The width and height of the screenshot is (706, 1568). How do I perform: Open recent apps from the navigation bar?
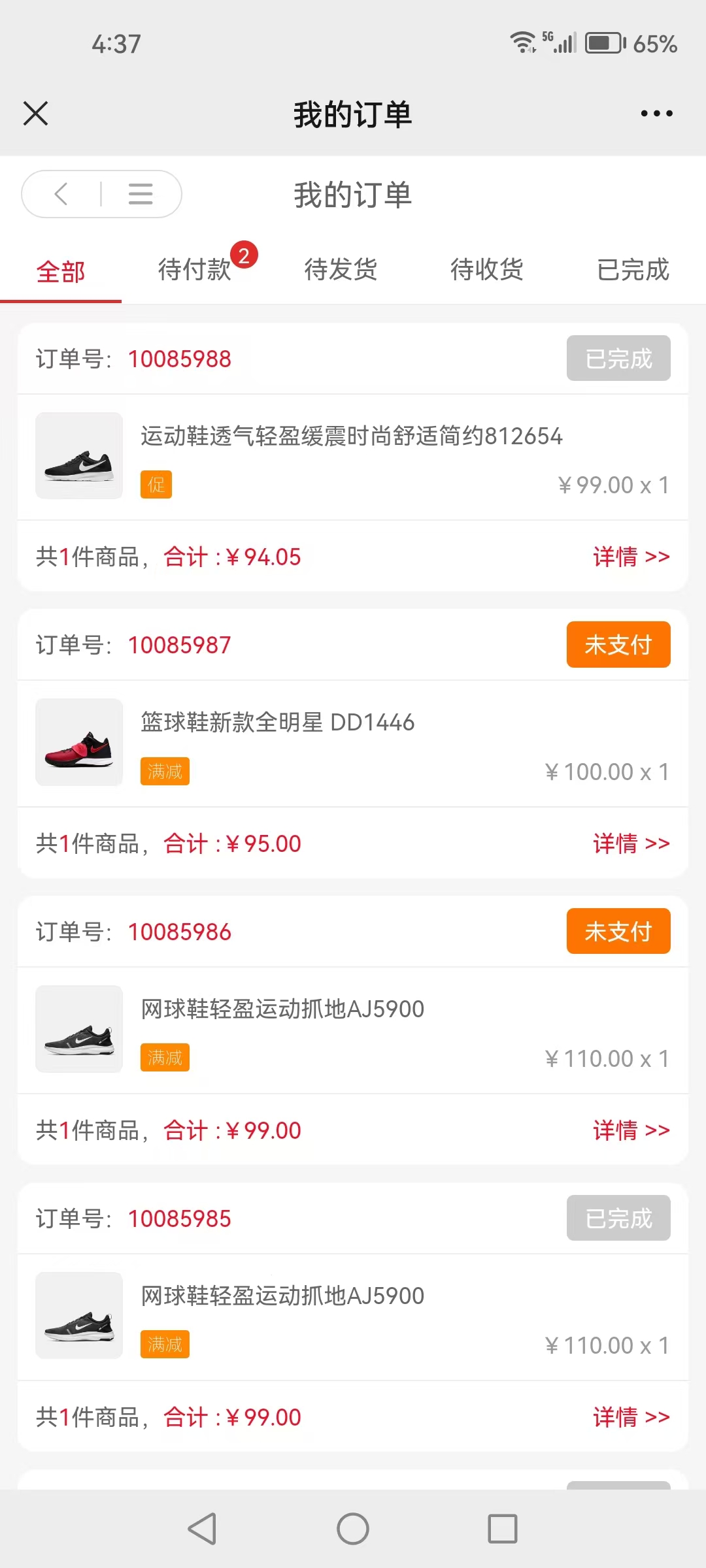pos(503,1529)
